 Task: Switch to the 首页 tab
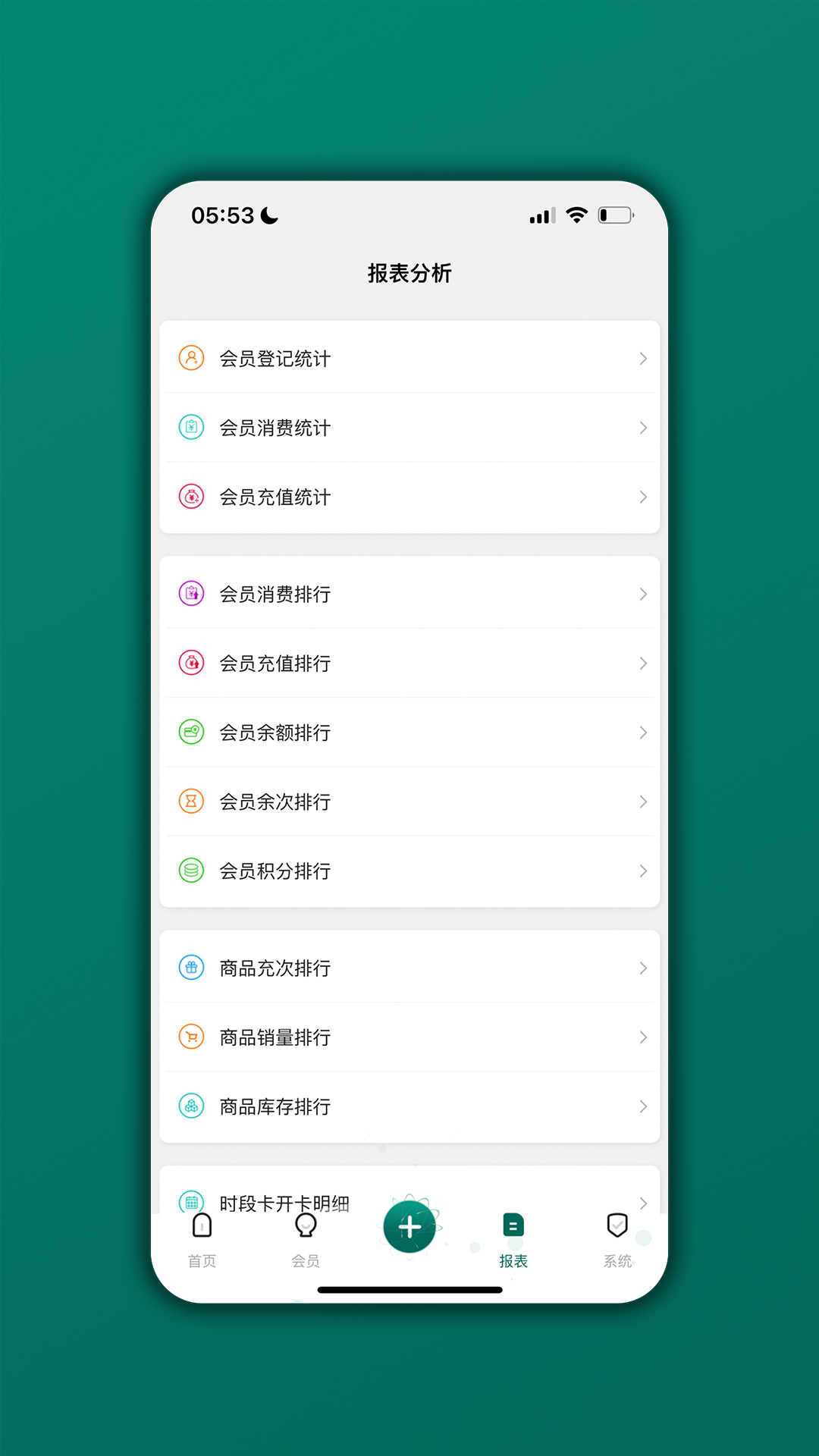click(202, 1240)
